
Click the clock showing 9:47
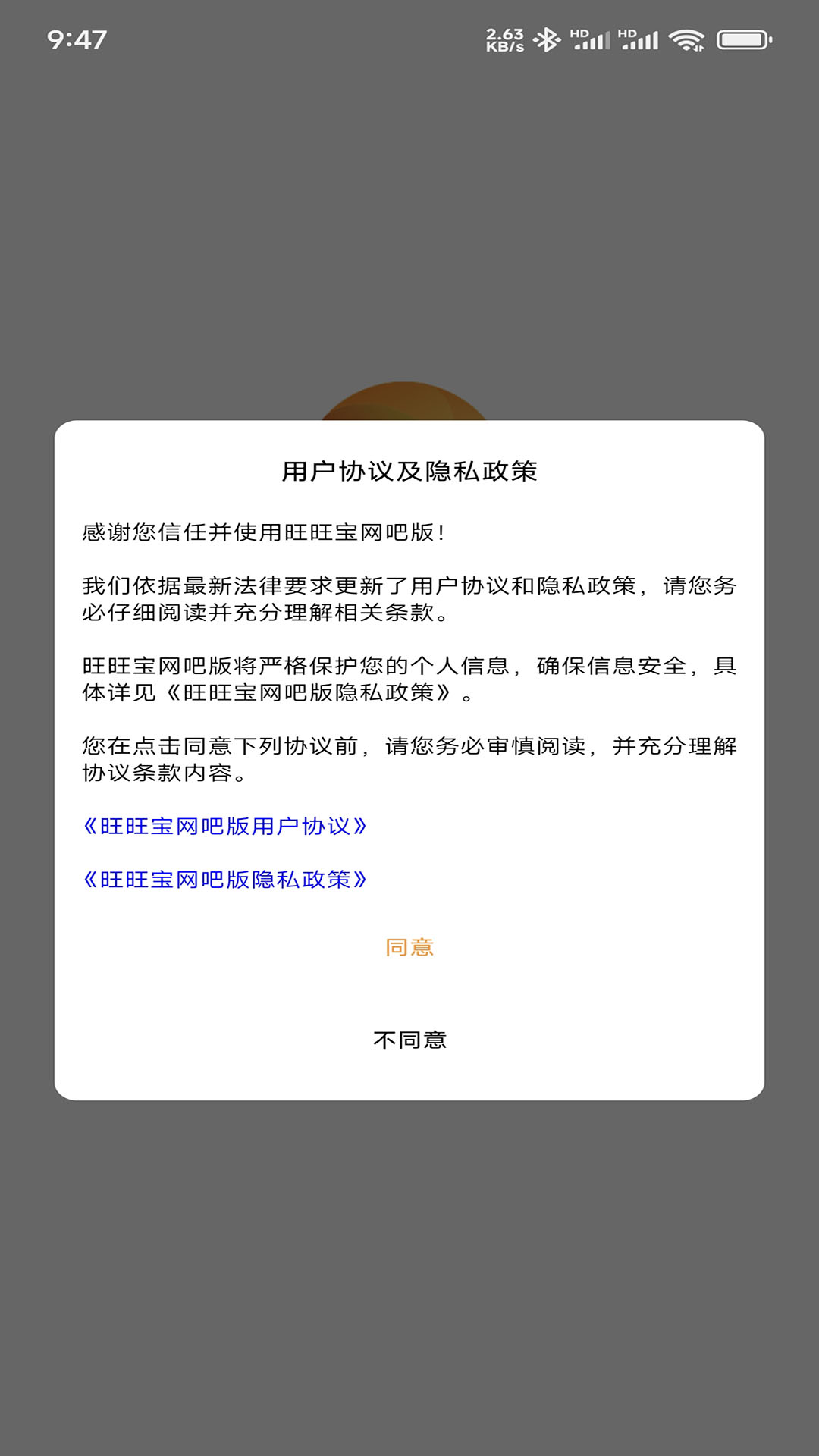point(76,36)
